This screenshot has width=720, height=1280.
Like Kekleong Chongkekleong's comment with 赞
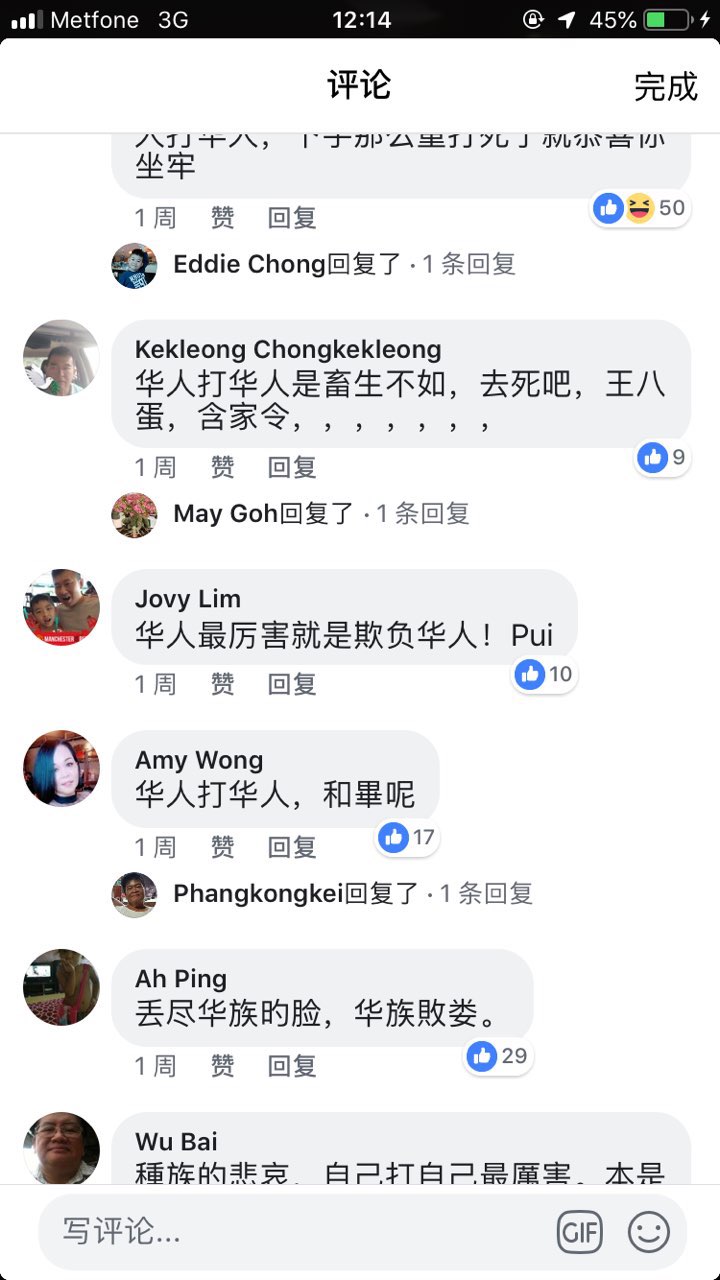(223, 467)
